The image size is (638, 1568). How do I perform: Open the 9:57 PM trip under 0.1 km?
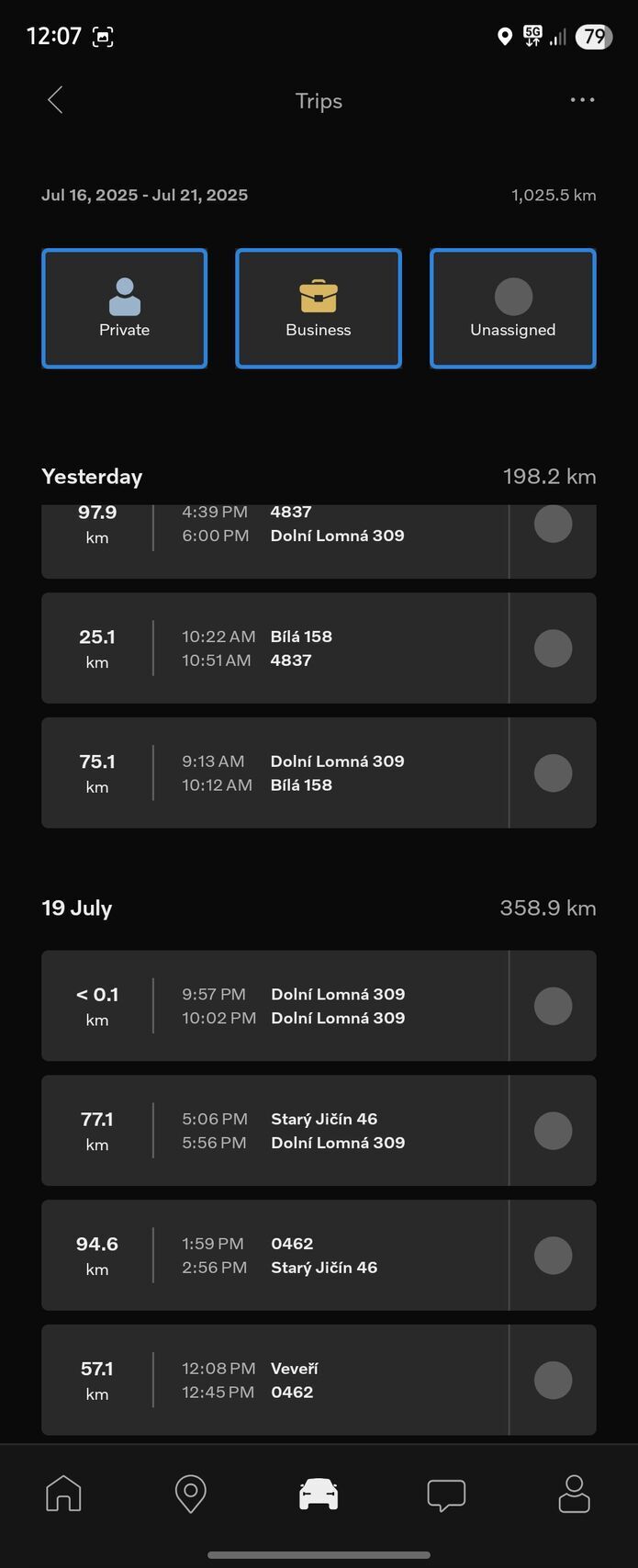[275, 1006]
